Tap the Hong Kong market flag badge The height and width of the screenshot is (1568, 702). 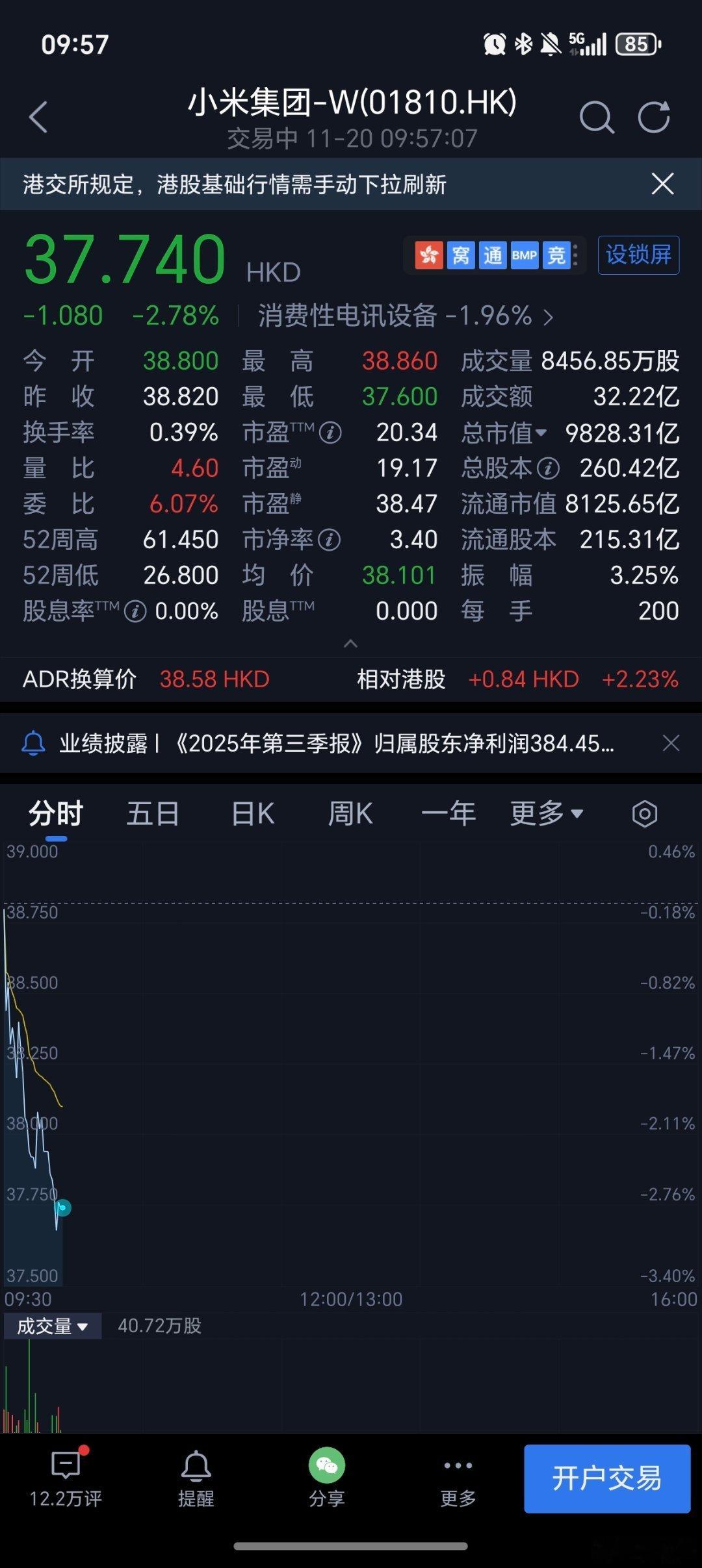(x=429, y=255)
